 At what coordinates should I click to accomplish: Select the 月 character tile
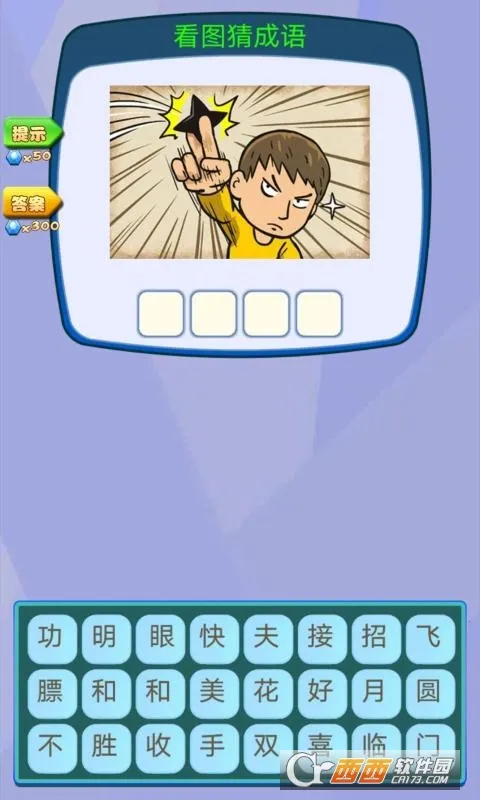tap(376, 694)
